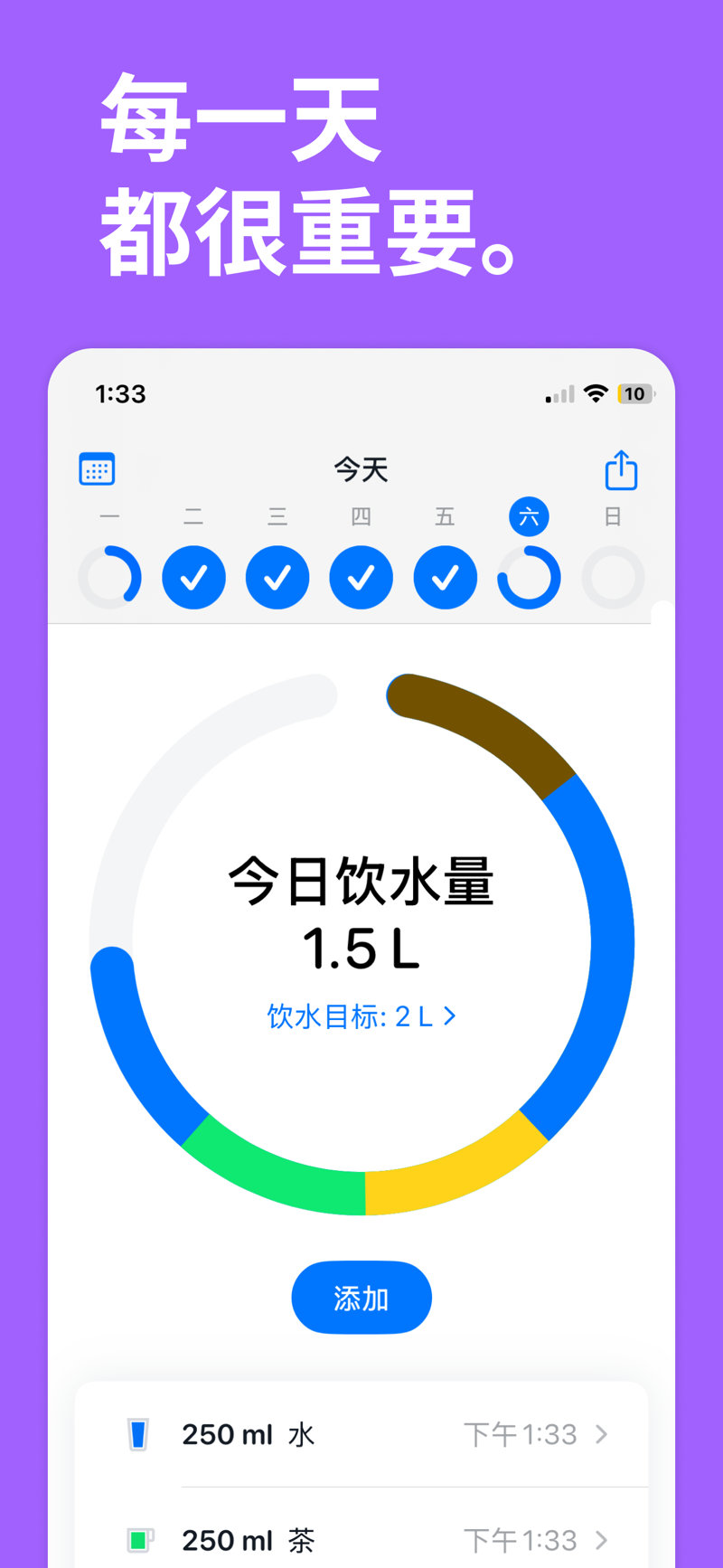Tap the partial progress ring under Monday (一)
Image resolution: width=723 pixels, height=1568 pixels.
[x=109, y=577]
